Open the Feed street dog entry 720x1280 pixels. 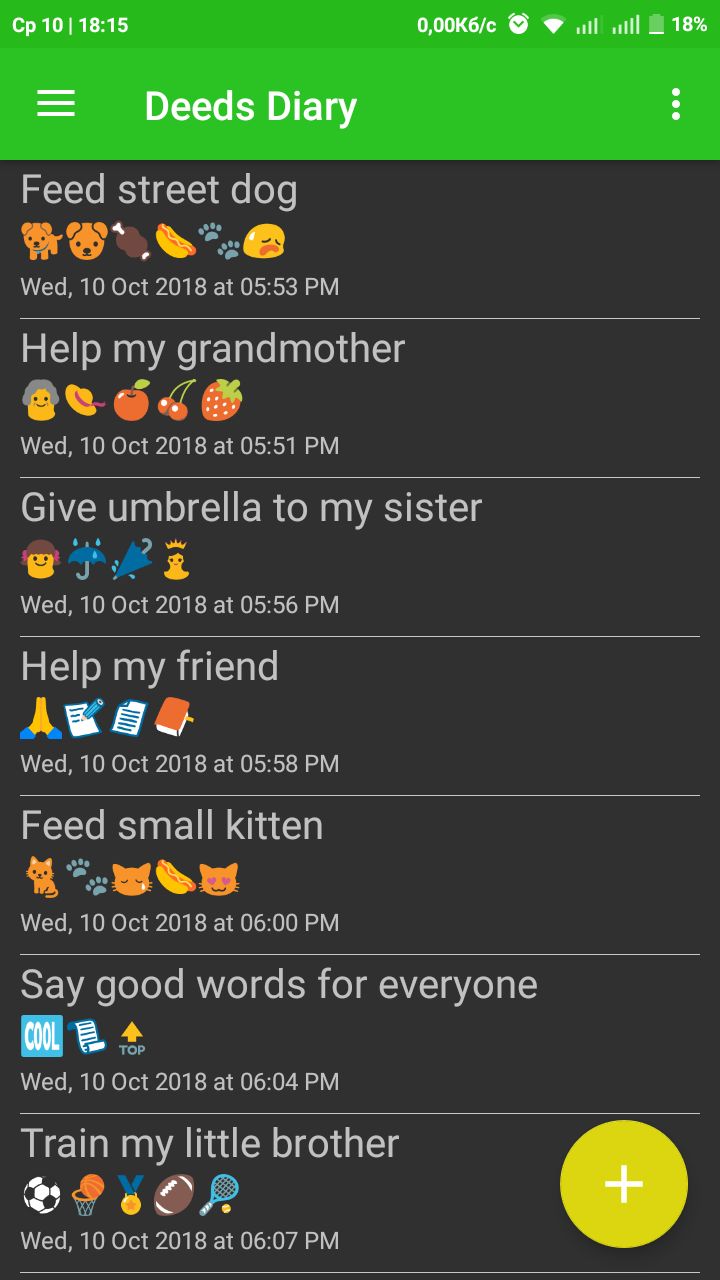point(360,239)
